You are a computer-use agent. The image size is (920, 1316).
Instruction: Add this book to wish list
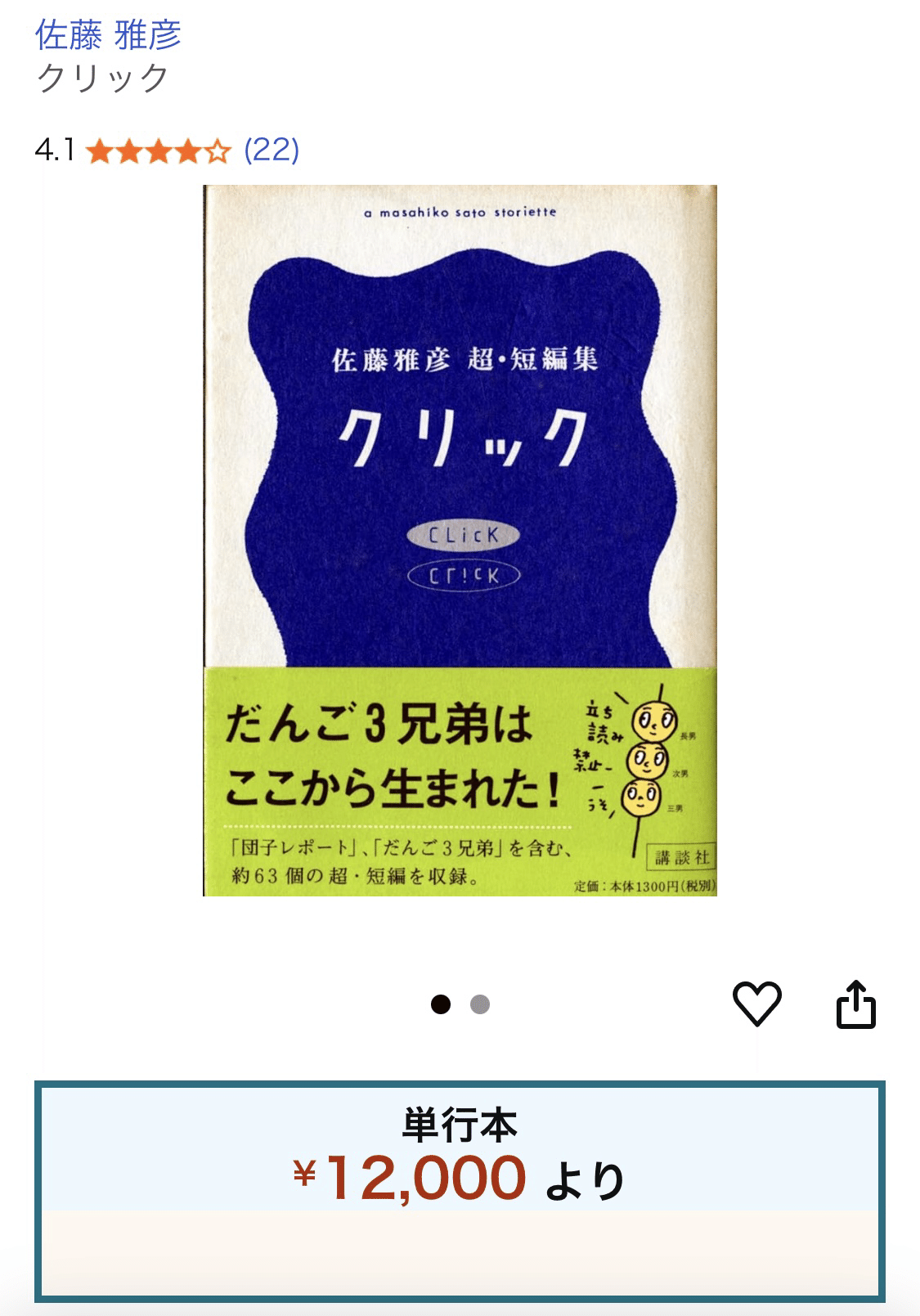756,1004
